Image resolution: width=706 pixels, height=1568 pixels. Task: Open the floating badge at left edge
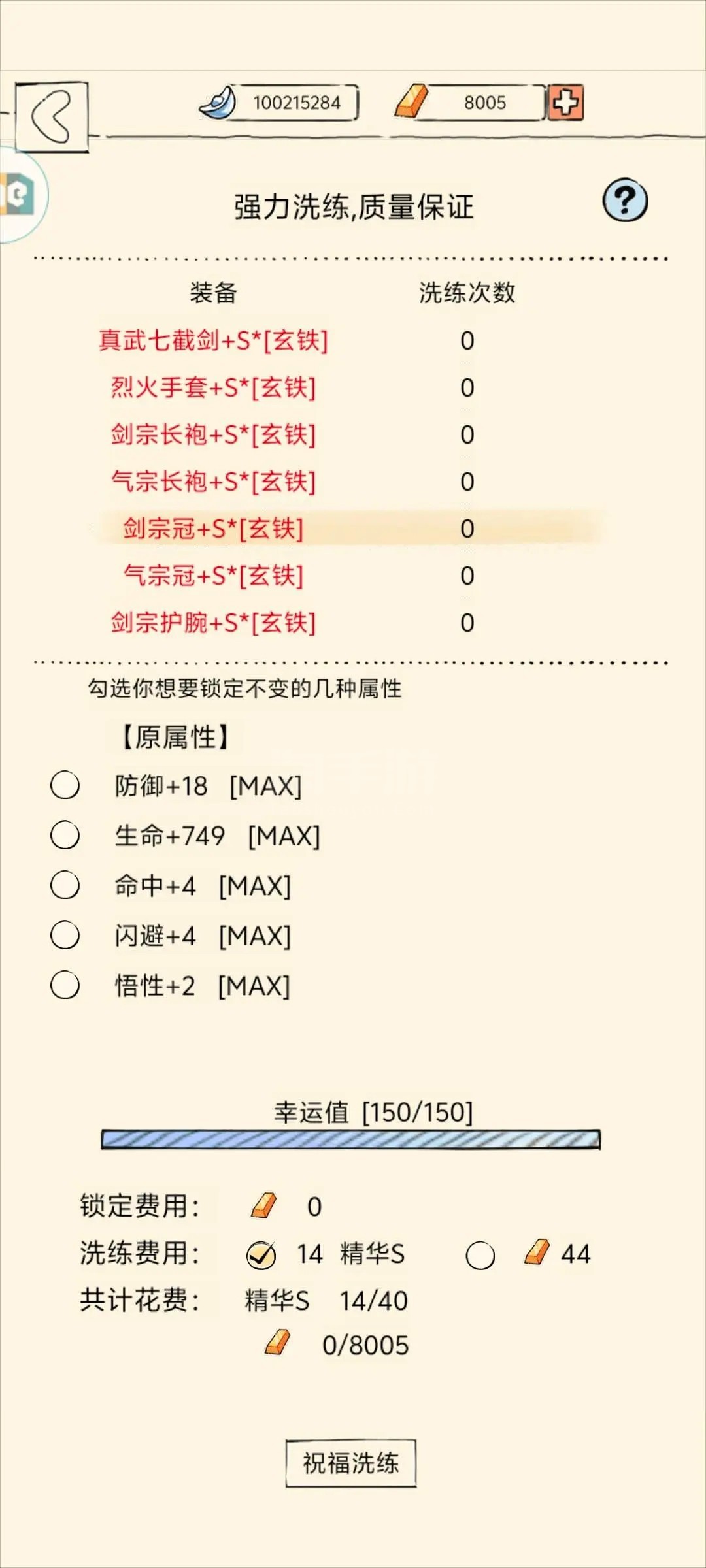coord(21,195)
